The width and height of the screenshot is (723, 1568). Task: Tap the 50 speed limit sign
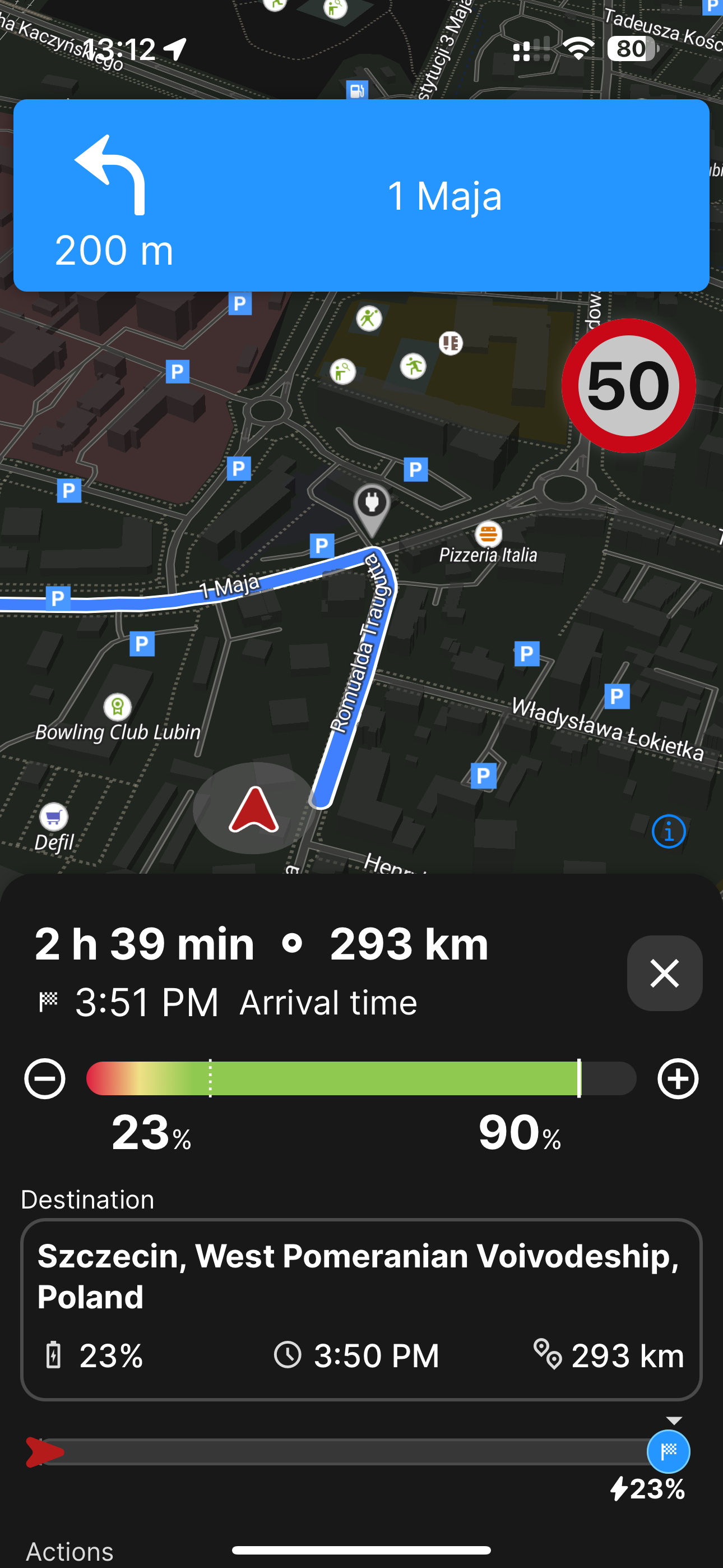(x=628, y=385)
